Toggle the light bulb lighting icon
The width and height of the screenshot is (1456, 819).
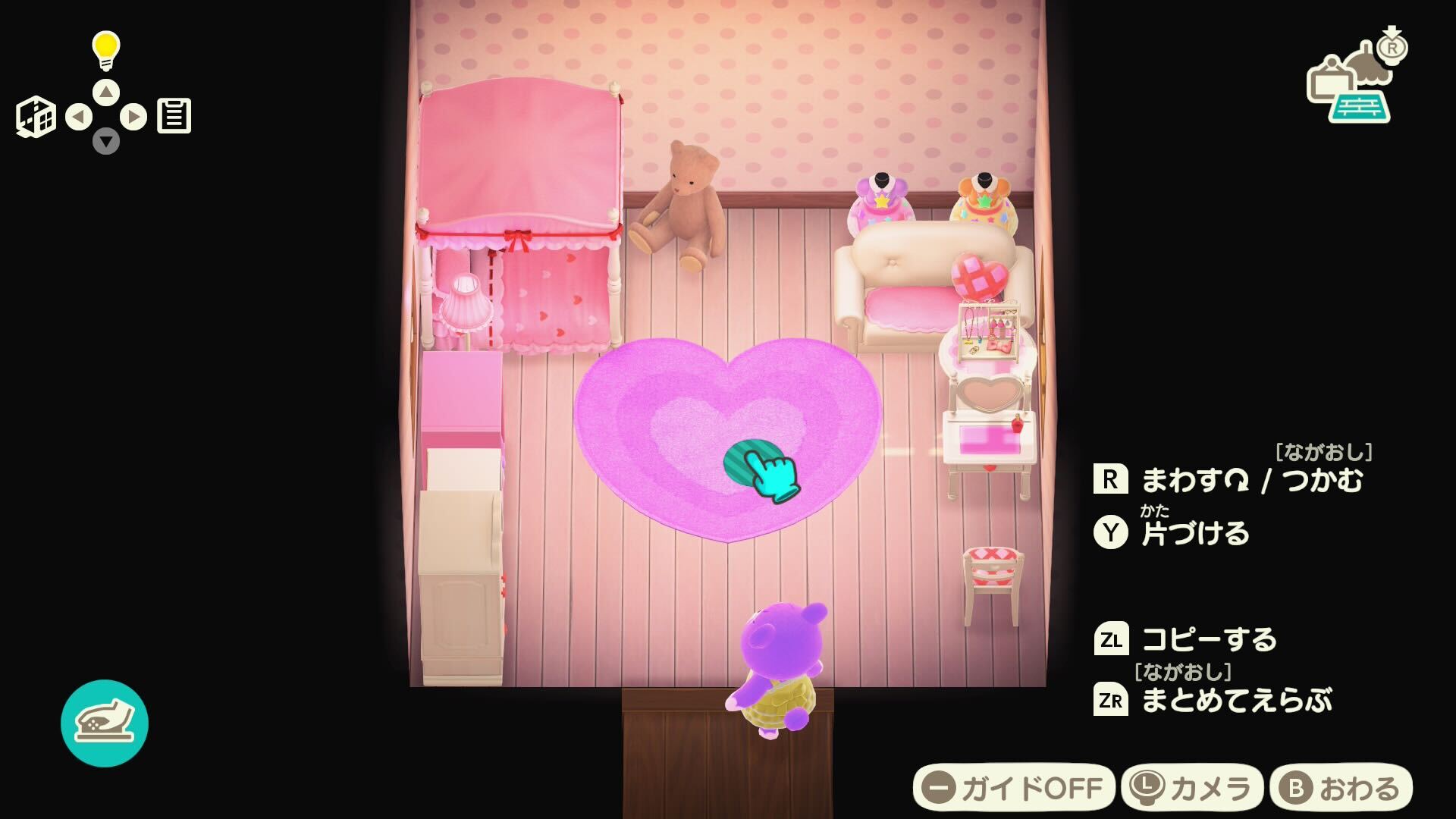[x=106, y=49]
